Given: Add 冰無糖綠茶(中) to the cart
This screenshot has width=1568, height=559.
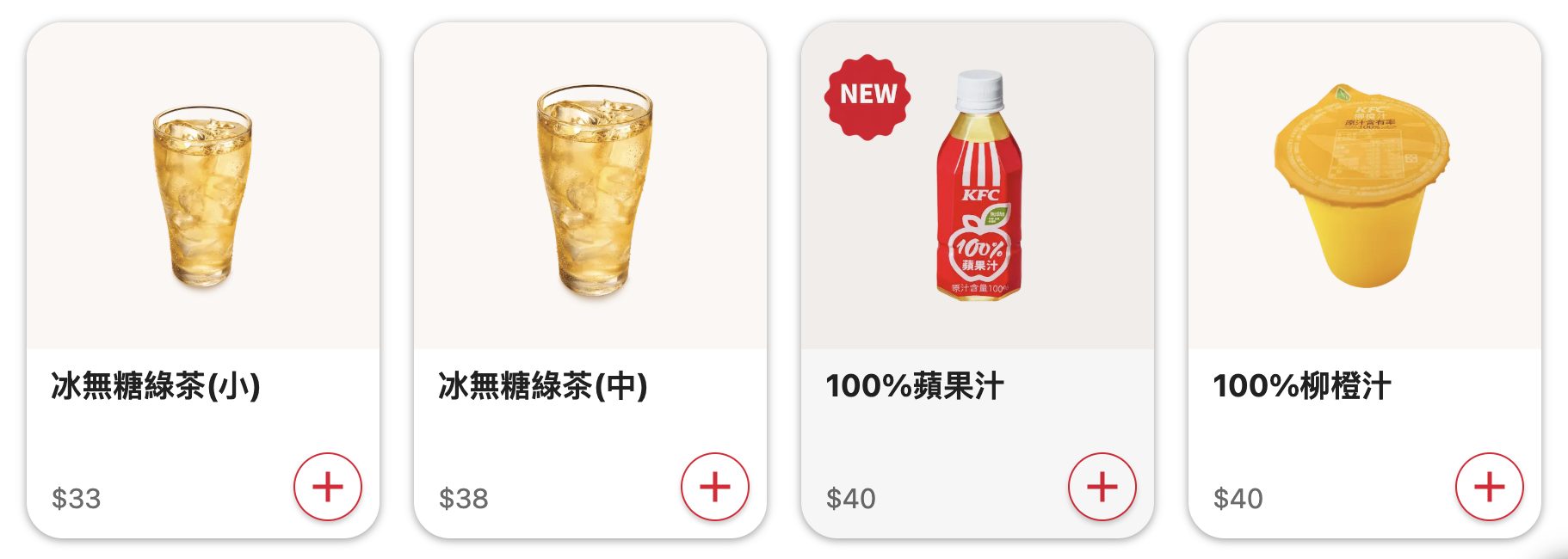Looking at the screenshot, I should [x=714, y=487].
